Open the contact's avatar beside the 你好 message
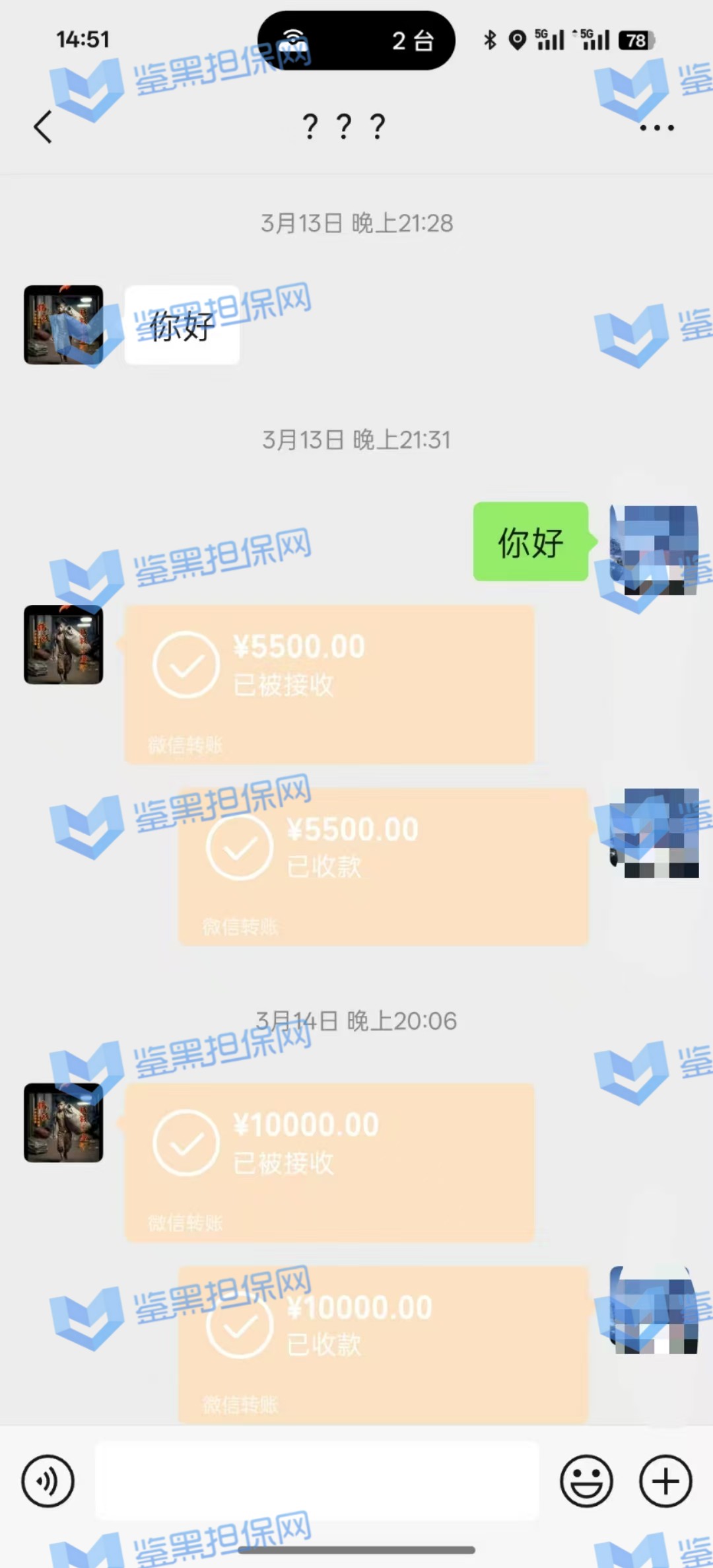713x1568 pixels. coord(63,325)
